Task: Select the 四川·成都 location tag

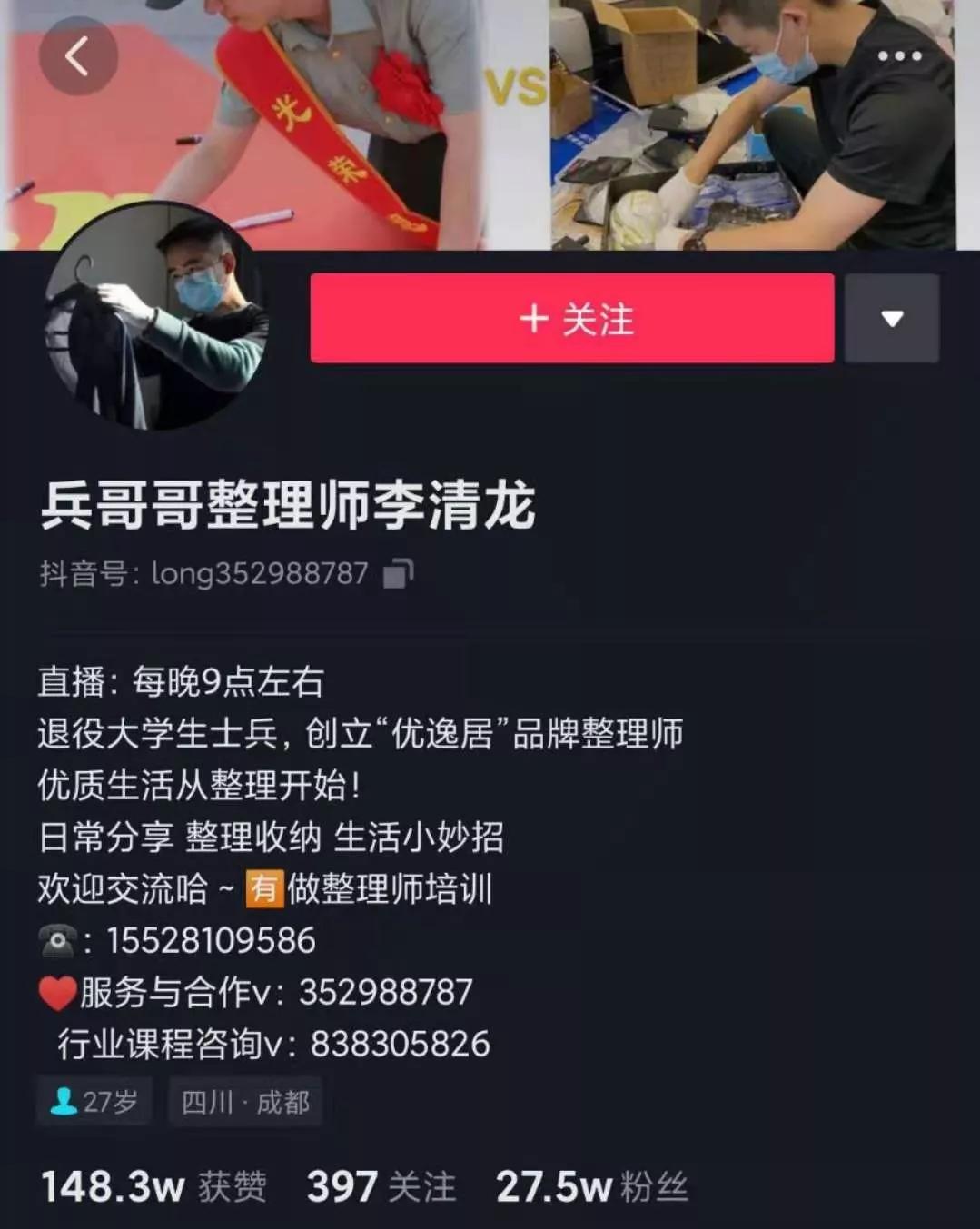Action: coord(244,1101)
